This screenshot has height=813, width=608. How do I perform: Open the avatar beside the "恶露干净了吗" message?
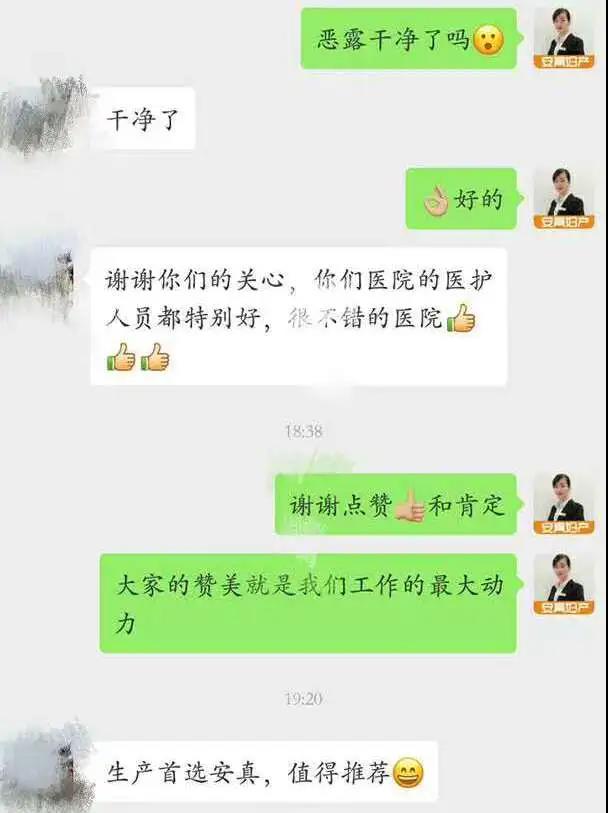tap(564, 38)
